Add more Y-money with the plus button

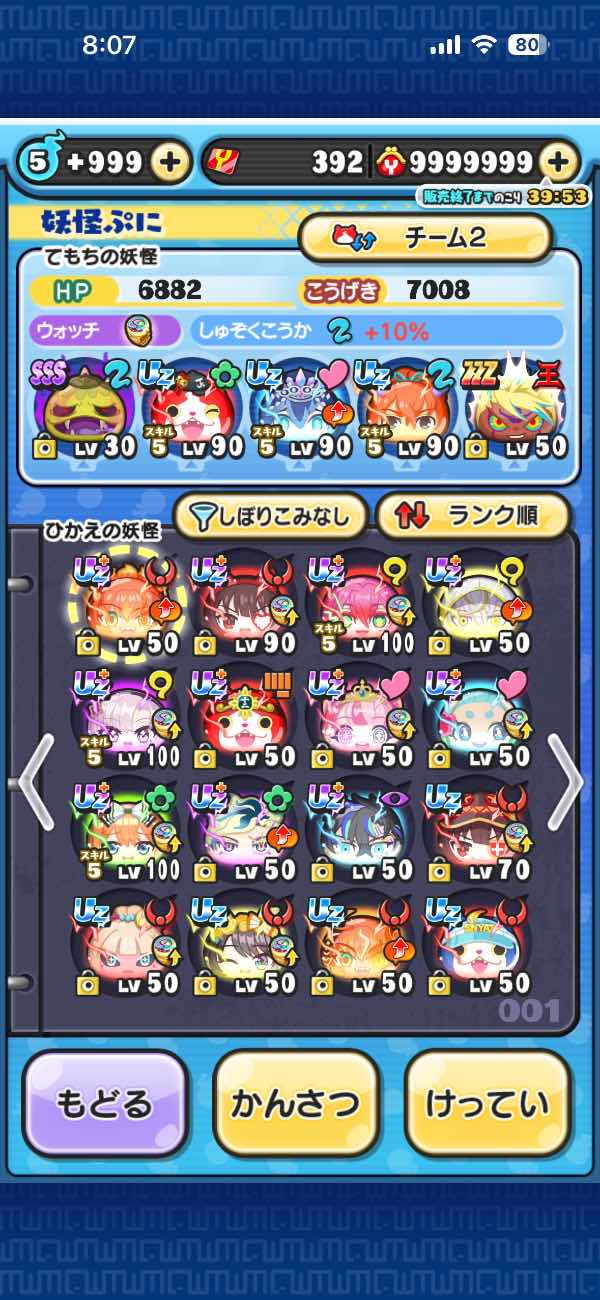click(559, 161)
